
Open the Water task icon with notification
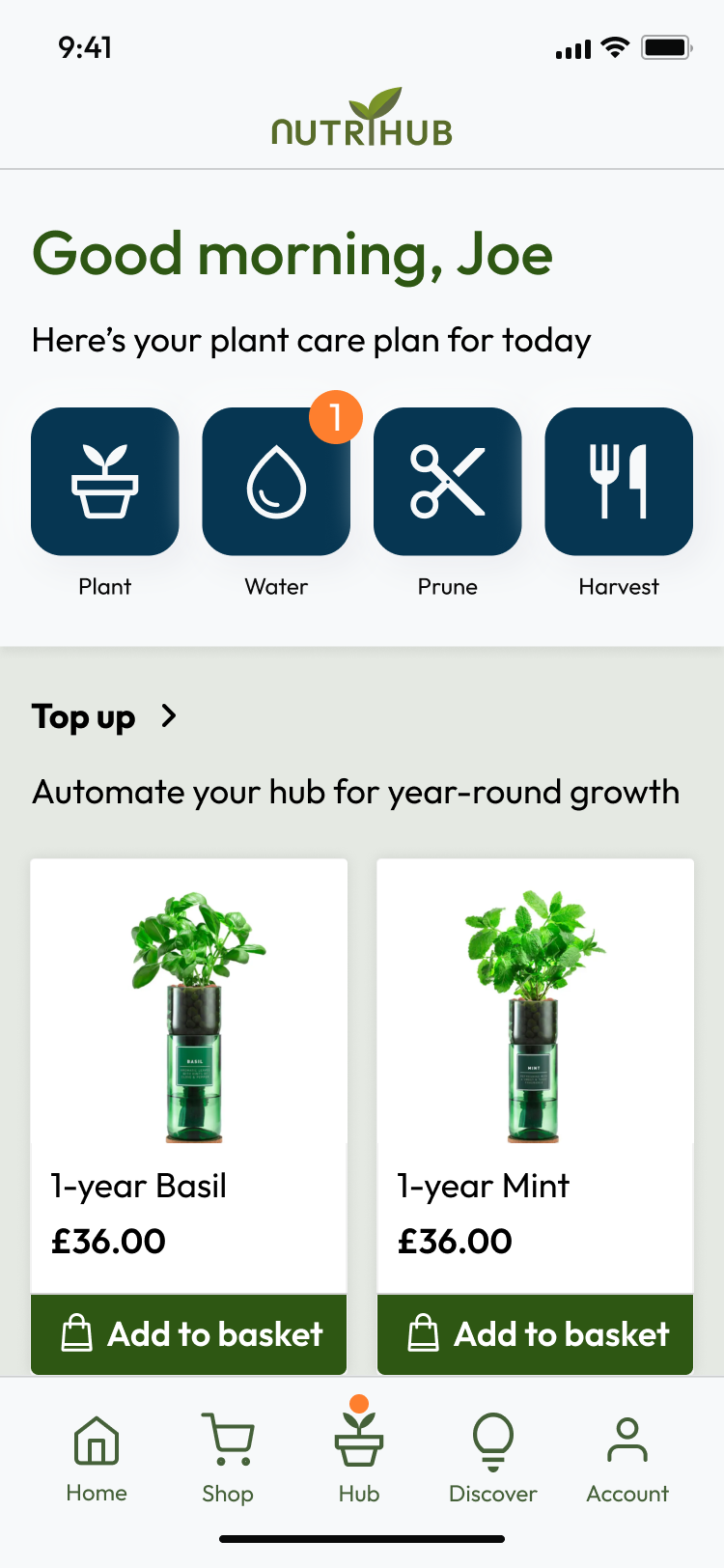point(276,481)
